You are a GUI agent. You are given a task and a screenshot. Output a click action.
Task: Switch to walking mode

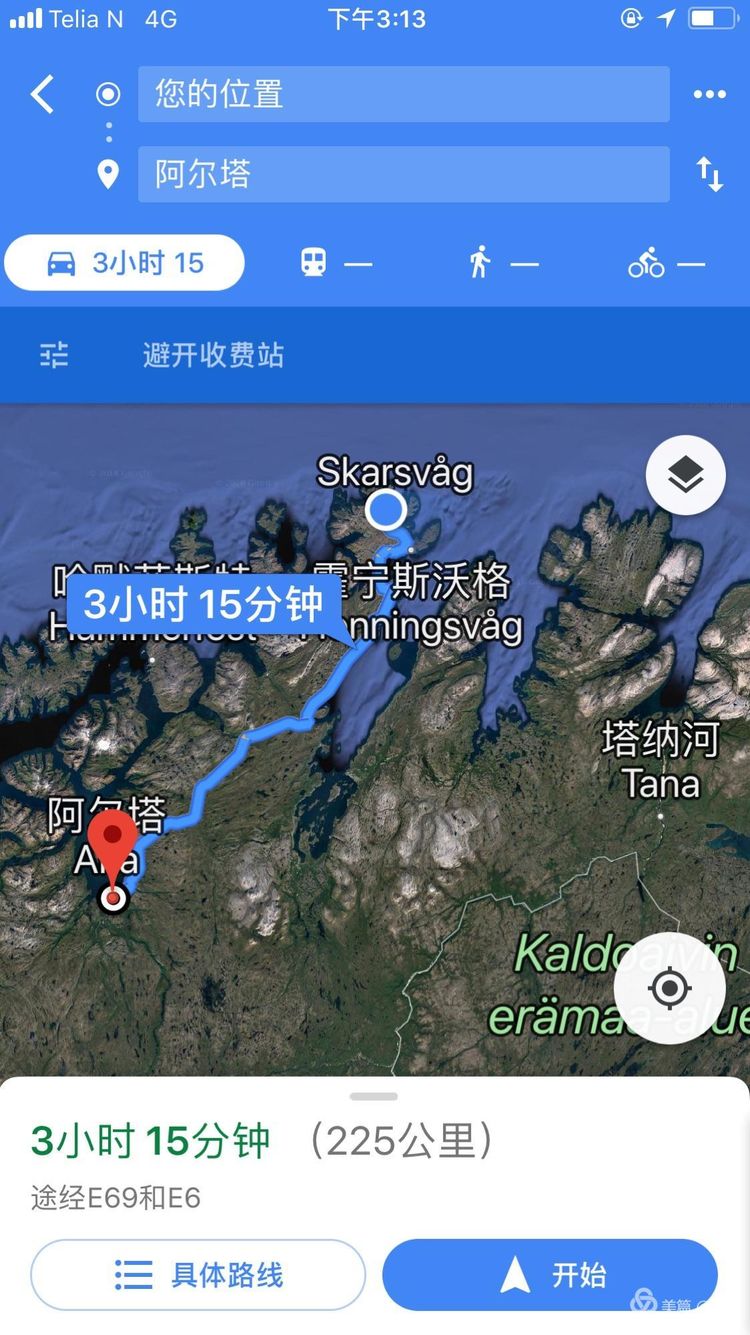(x=502, y=263)
